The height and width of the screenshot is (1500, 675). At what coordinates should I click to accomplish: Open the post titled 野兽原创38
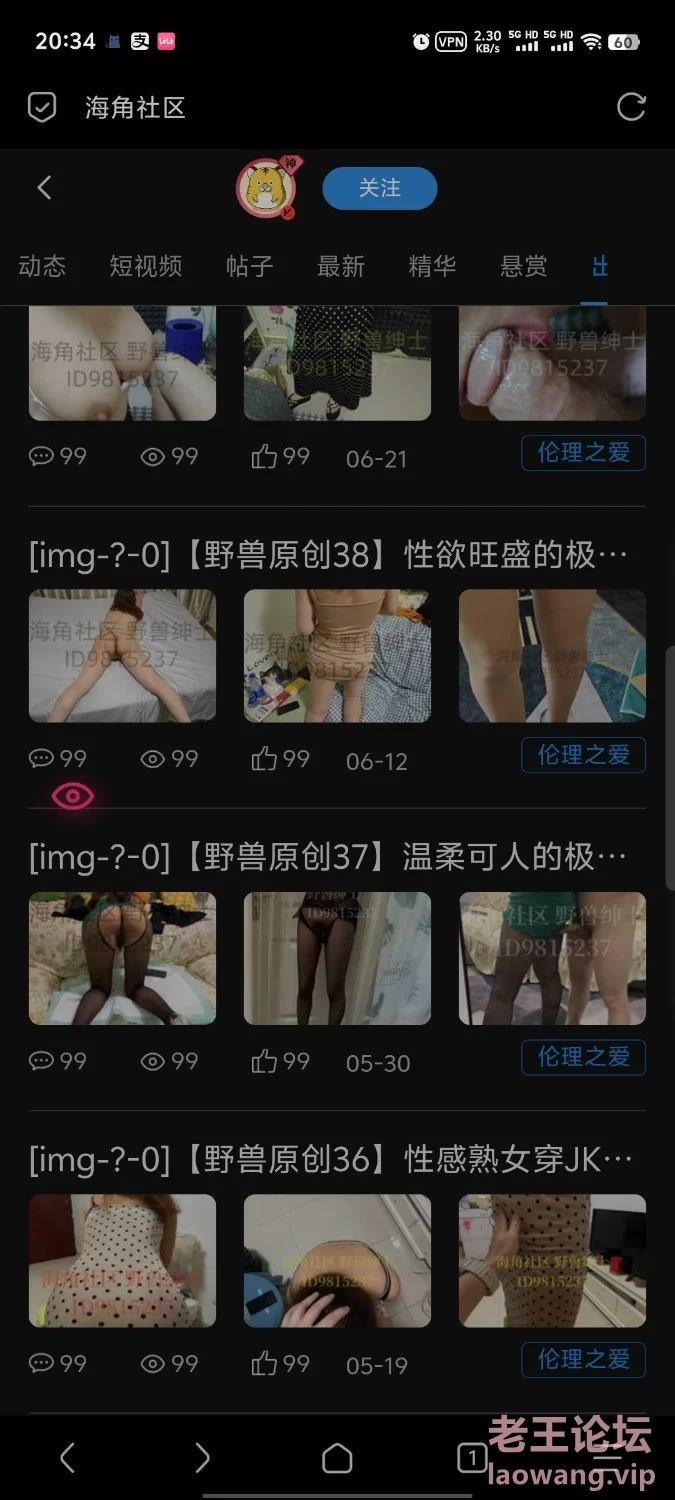tap(328, 555)
